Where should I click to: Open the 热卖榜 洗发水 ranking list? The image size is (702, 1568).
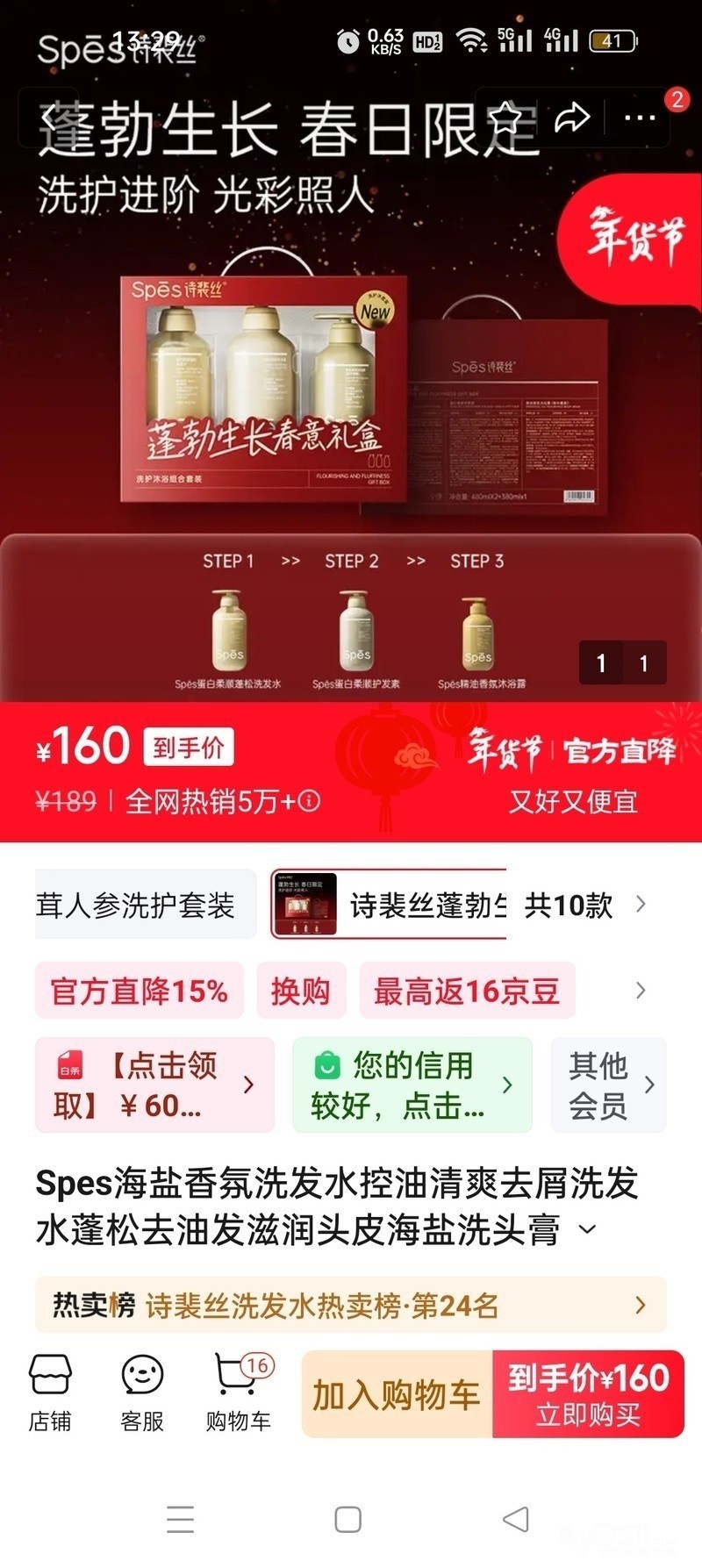tap(351, 1306)
